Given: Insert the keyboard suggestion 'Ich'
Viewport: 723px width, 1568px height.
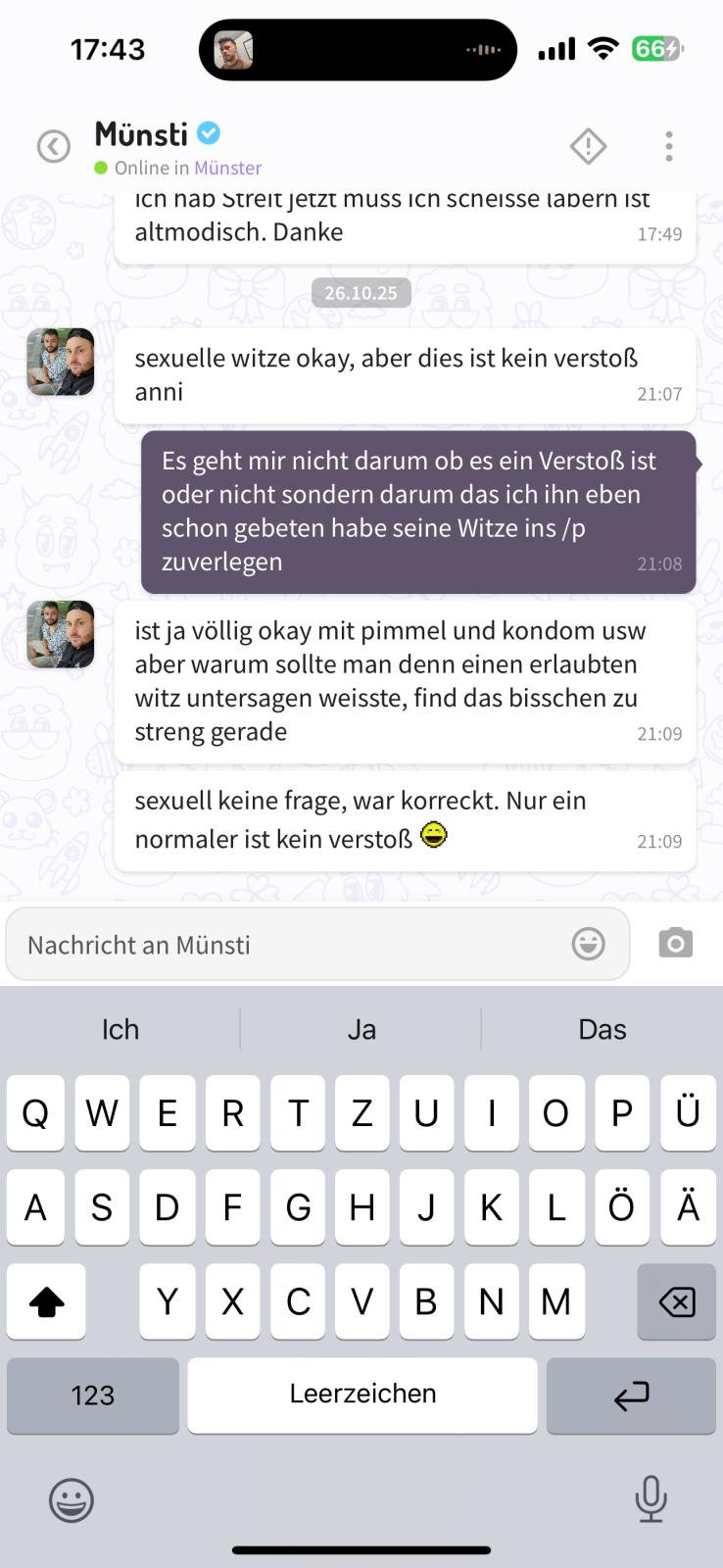Looking at the screenshot, I should 120,1029.
